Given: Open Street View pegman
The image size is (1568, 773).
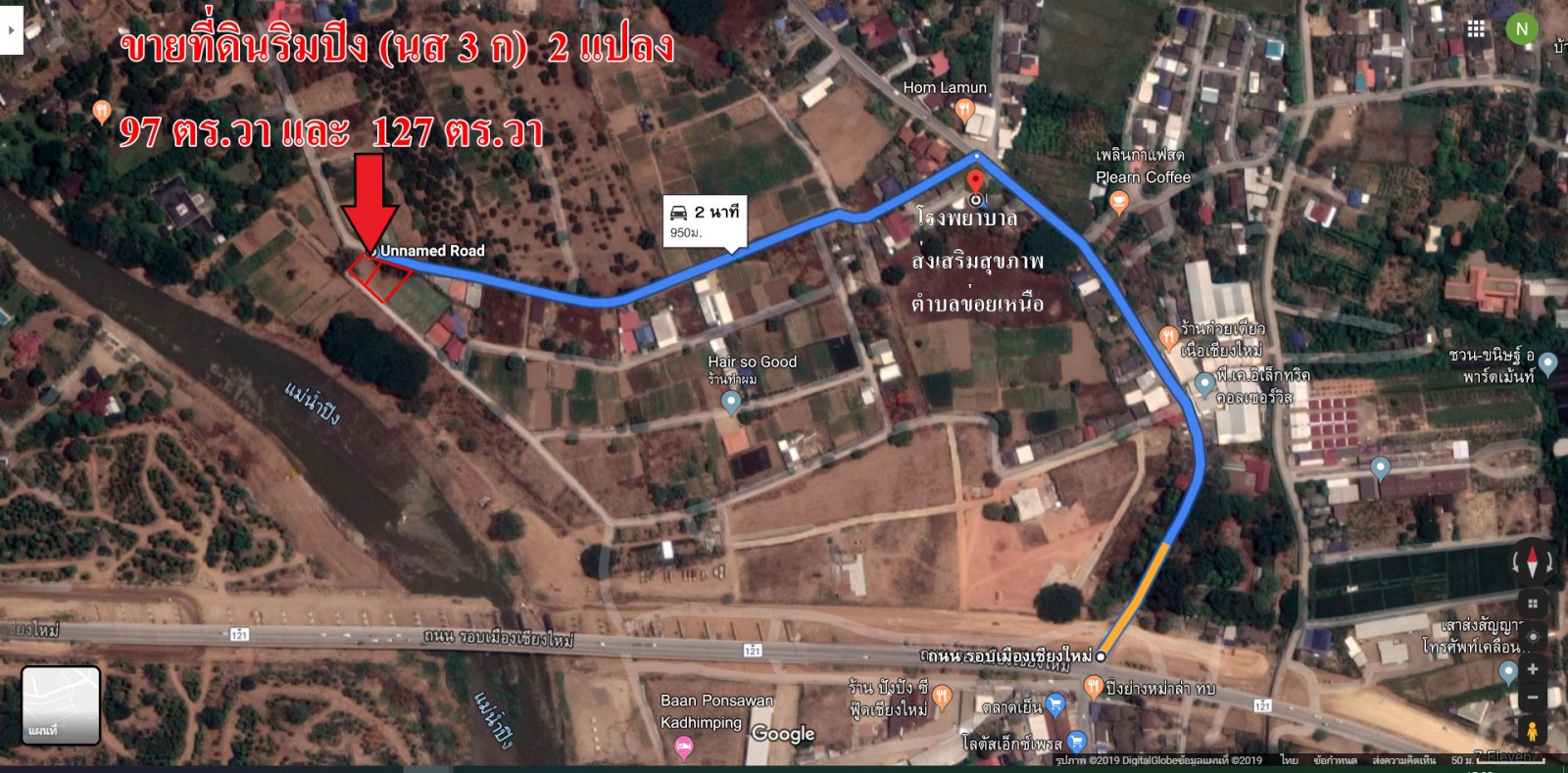Looking at the screenshot, I should click(1532, 731).
